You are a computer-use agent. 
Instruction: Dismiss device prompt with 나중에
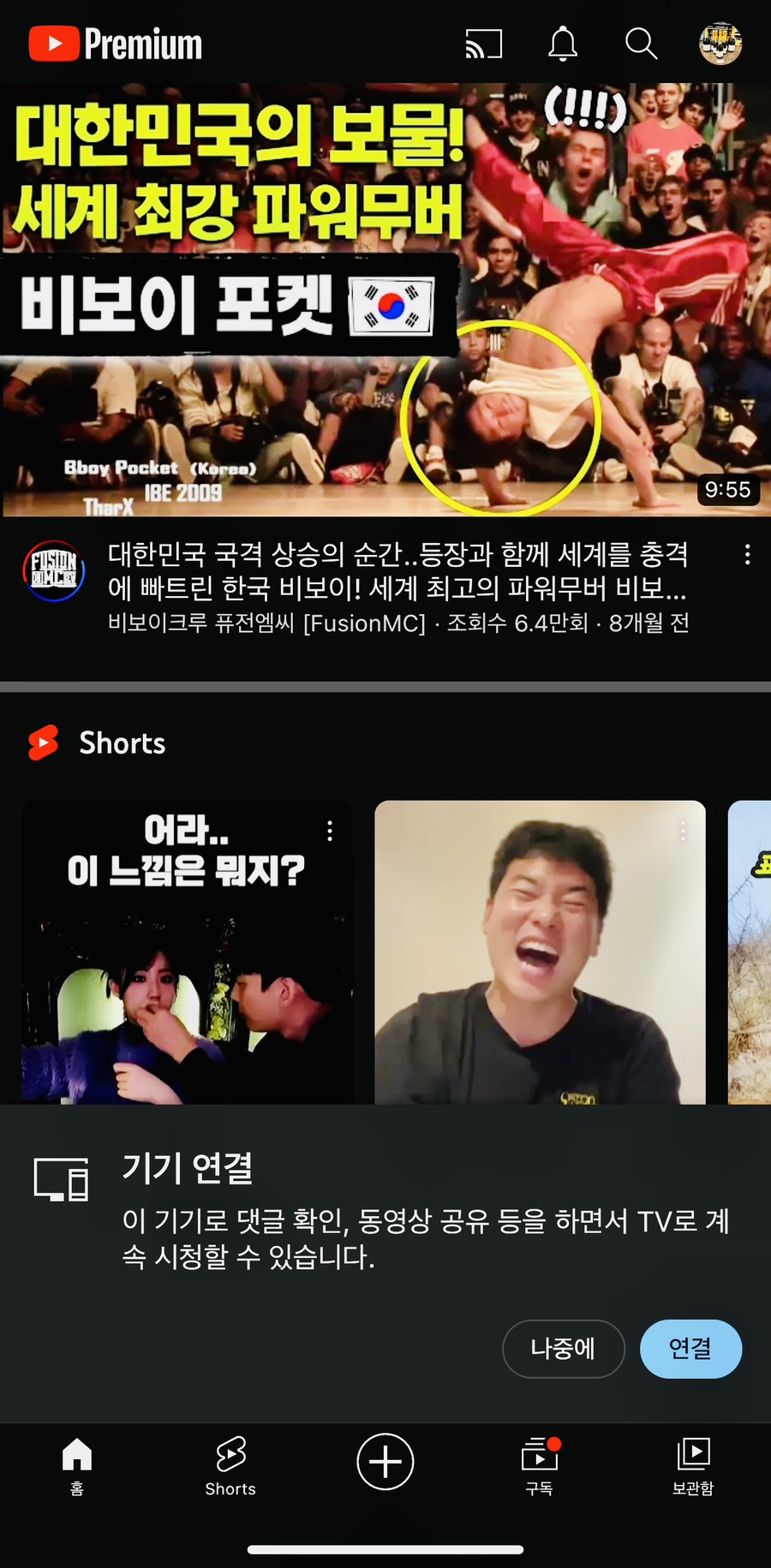click(x=563, y=1349)
